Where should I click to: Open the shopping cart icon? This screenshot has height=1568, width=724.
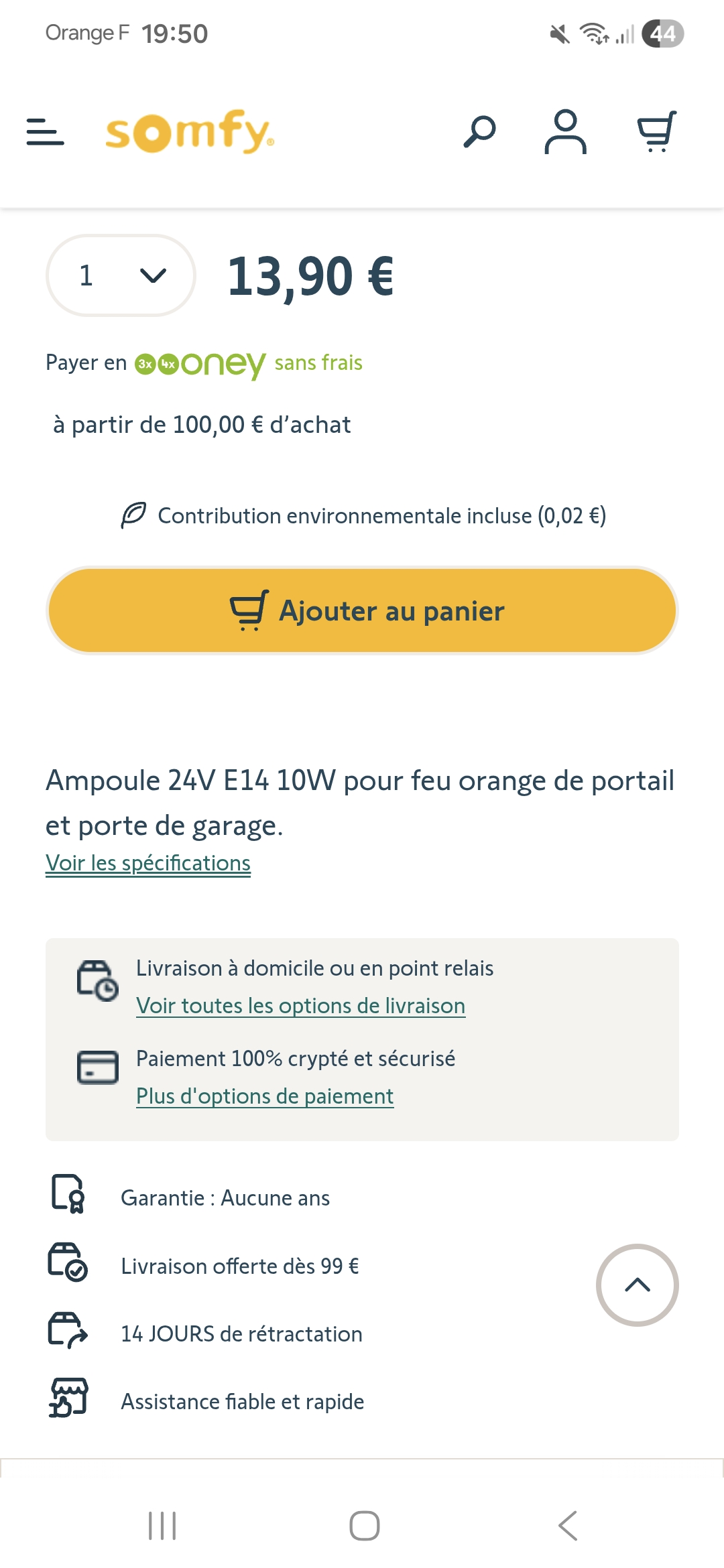pos(656,131)
